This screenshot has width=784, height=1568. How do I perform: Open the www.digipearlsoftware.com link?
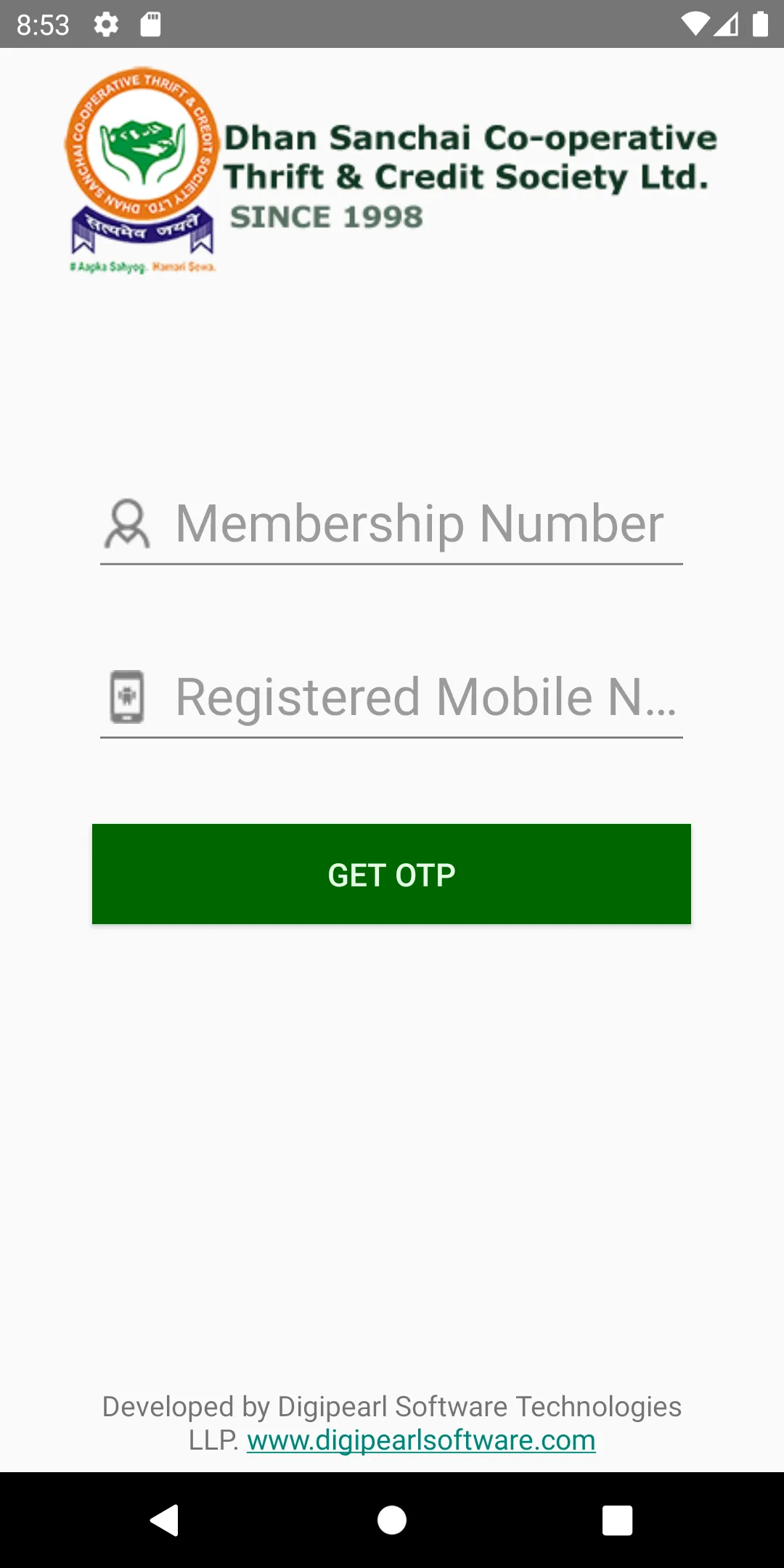tap(421, 1440)
